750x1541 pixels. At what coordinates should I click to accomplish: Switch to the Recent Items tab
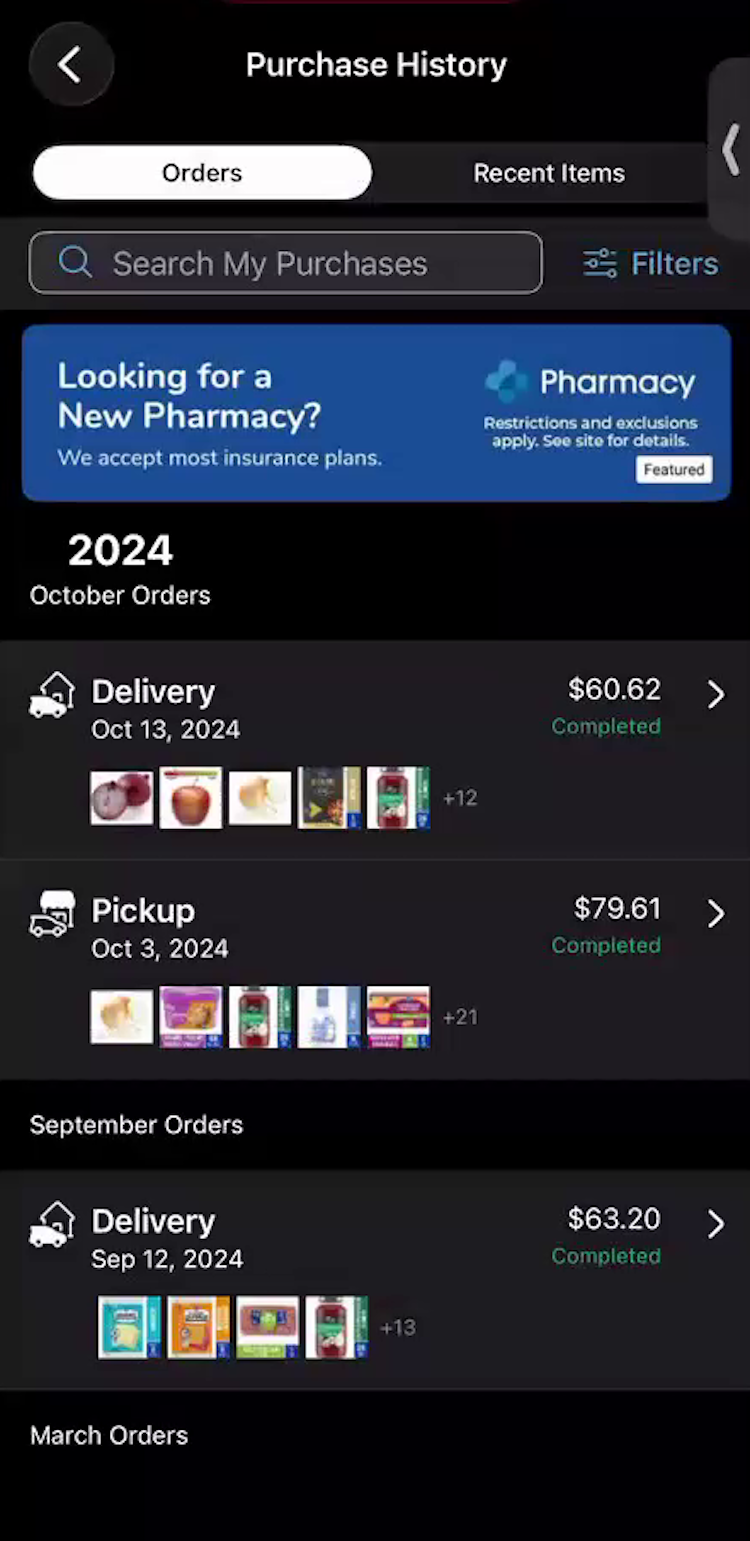[549, 172]
